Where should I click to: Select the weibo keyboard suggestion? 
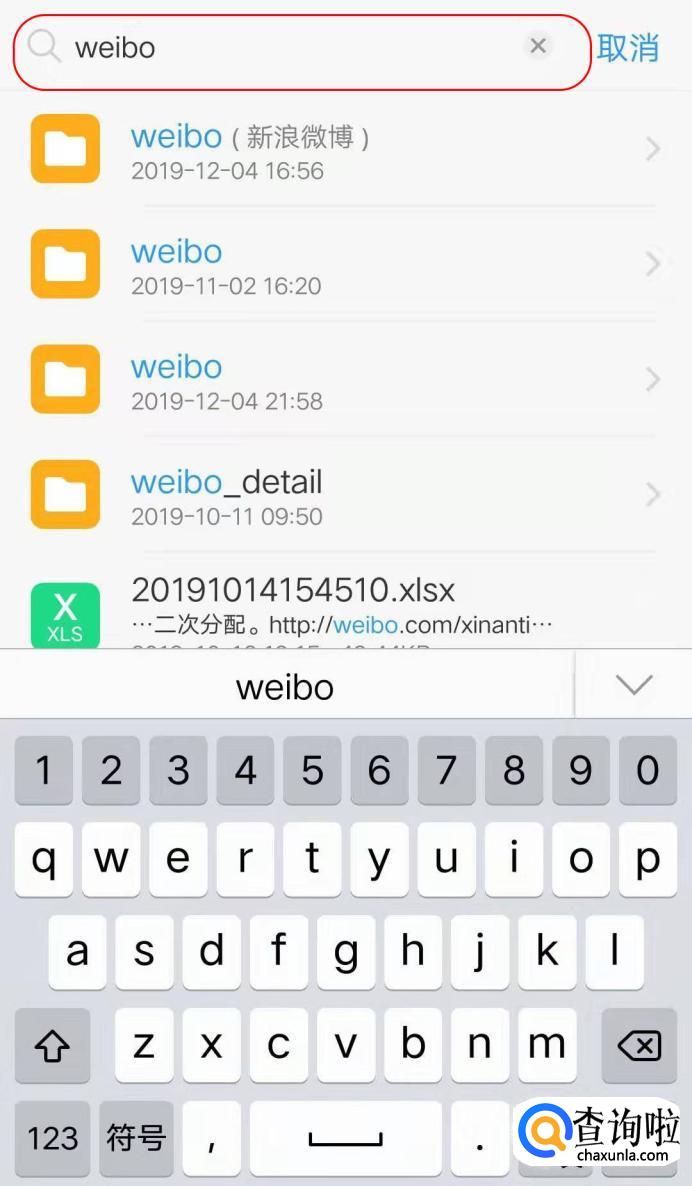[x=285, y=686]
